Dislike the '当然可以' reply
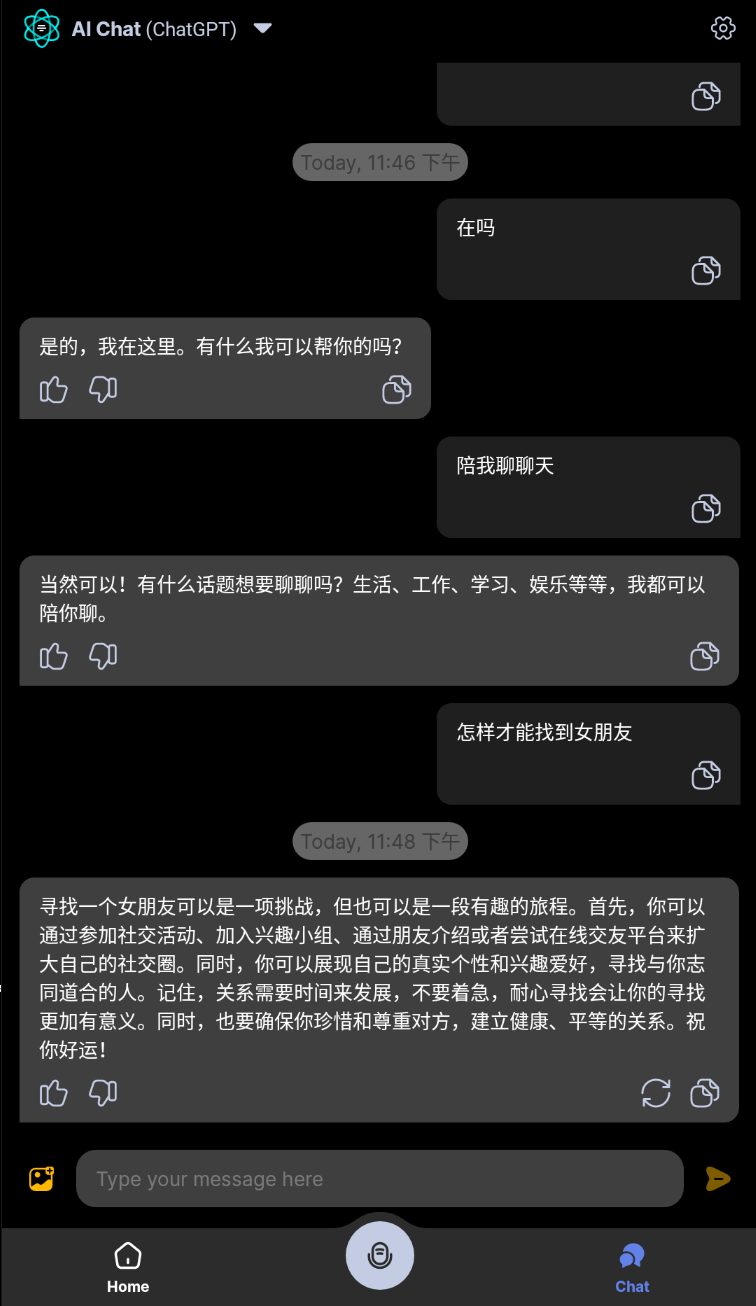756x1306 pixels. click(x=103, y=656)
